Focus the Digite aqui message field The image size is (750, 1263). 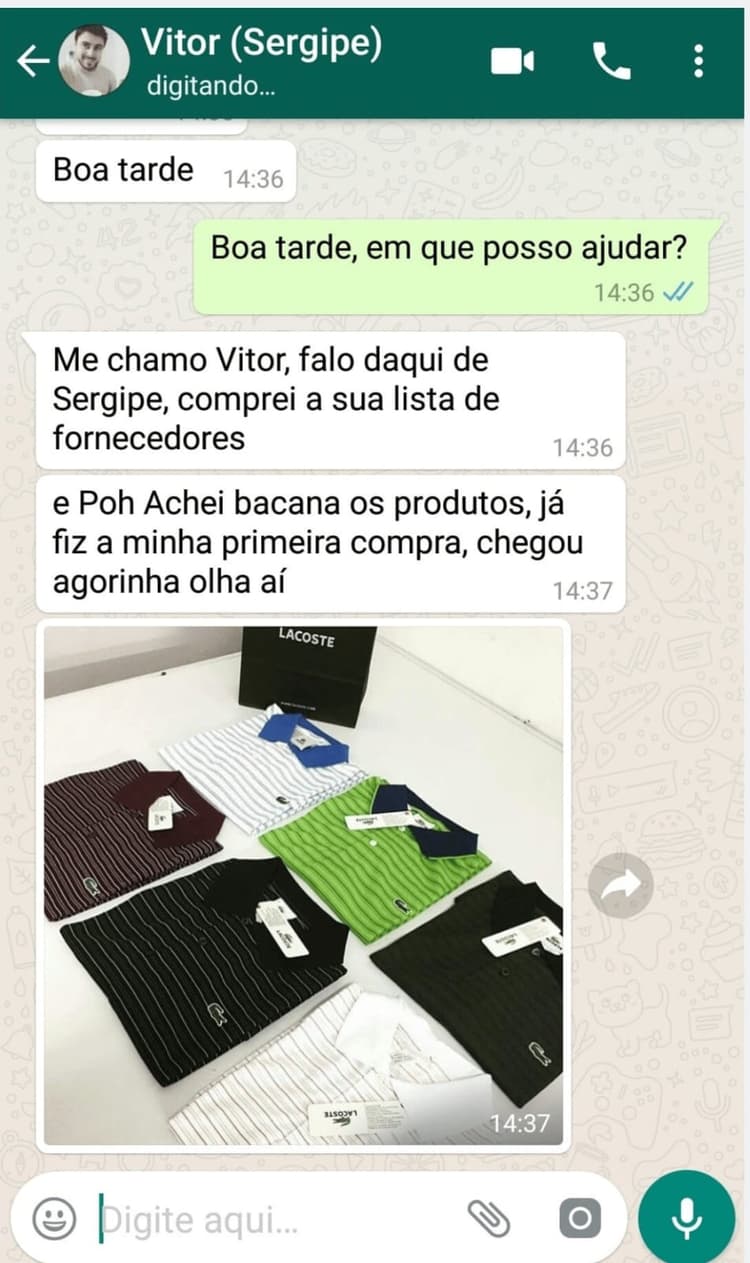coord(270,1220)
